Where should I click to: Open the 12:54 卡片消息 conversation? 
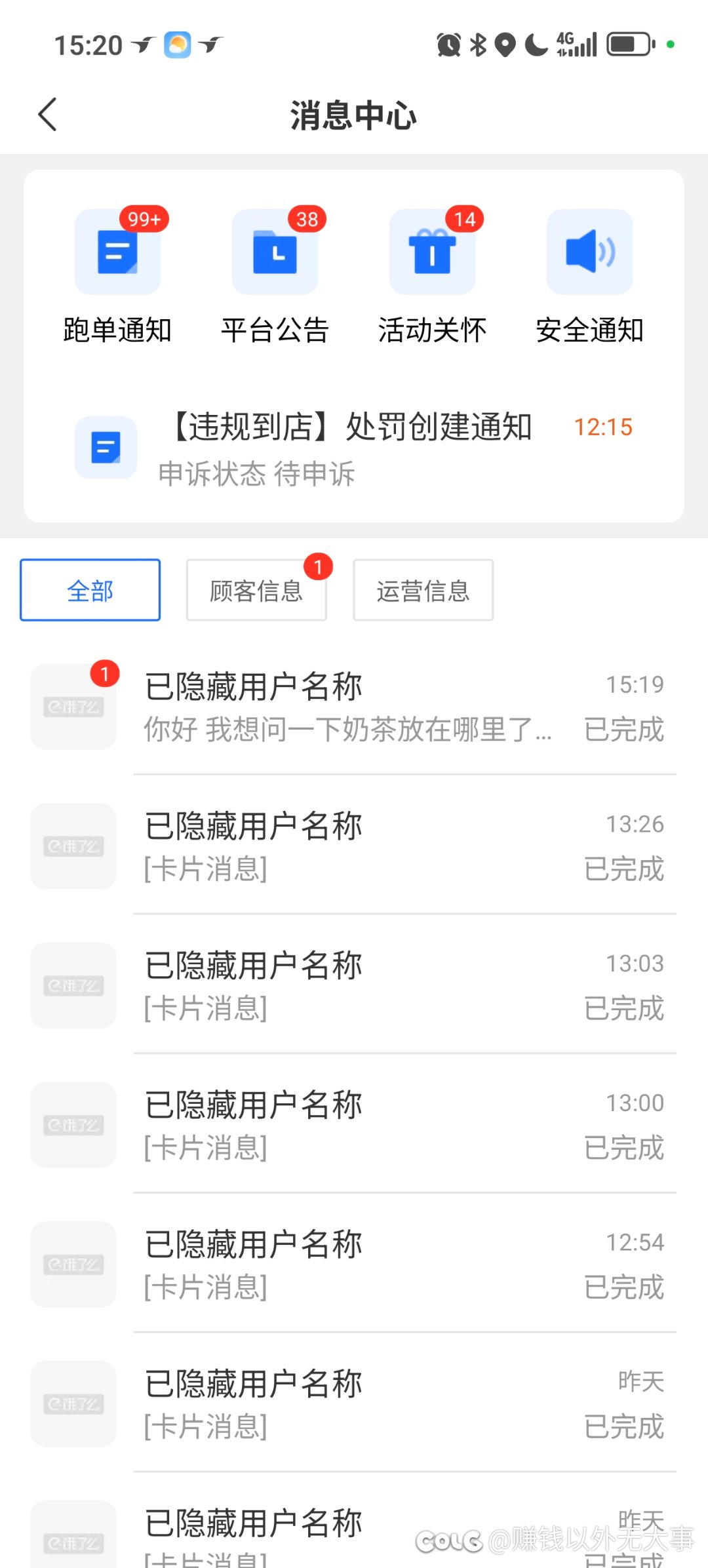click(x=354, y=1264)
